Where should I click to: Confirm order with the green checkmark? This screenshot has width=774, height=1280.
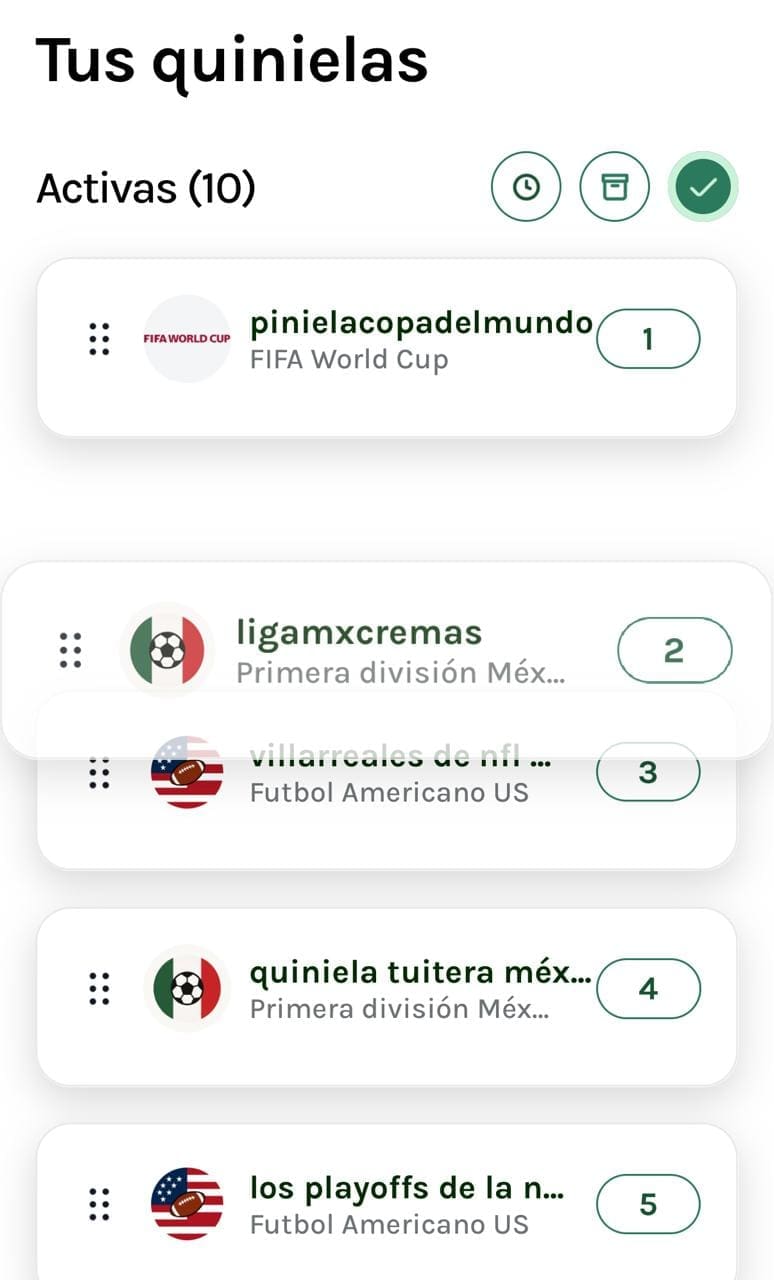pos(704,186)
